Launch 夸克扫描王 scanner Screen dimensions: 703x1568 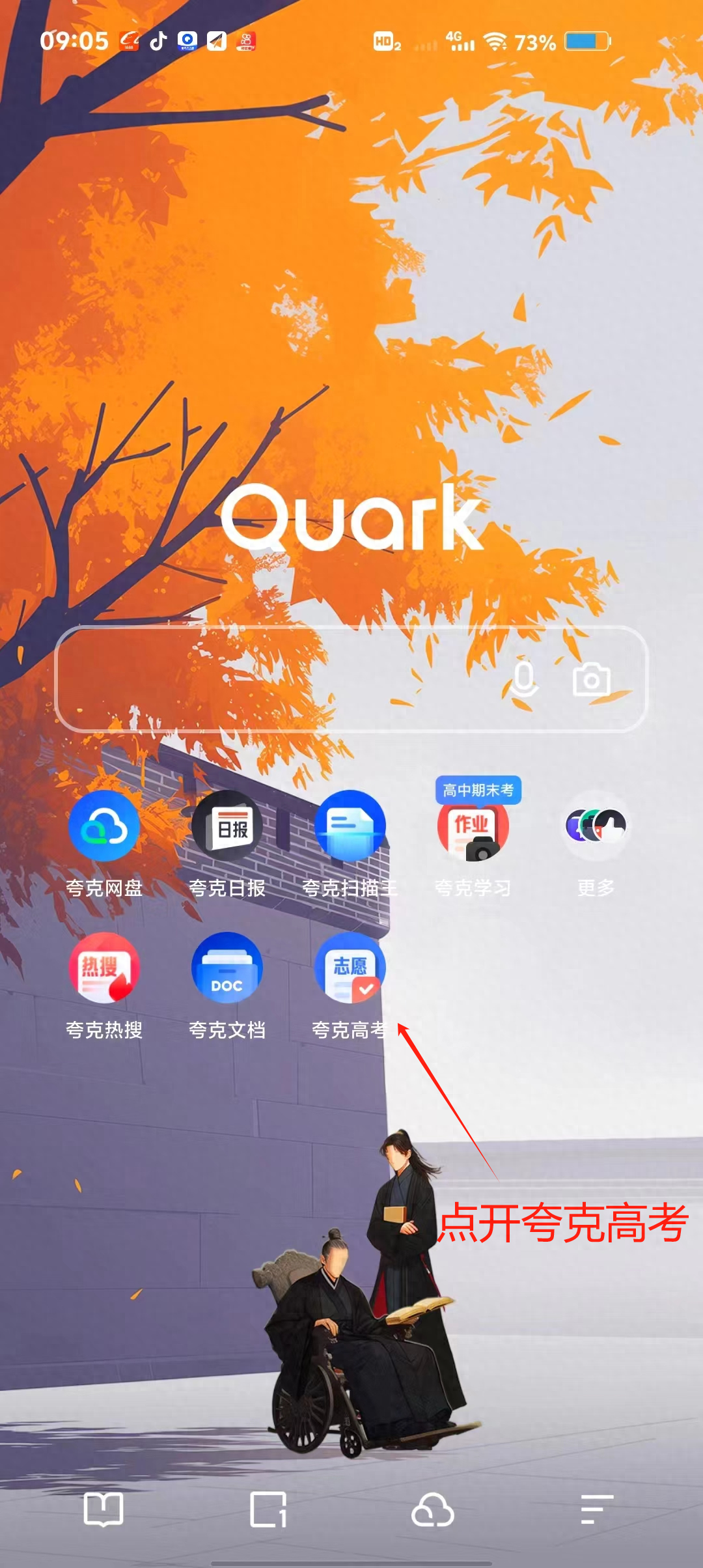click(x=350, y=827)
